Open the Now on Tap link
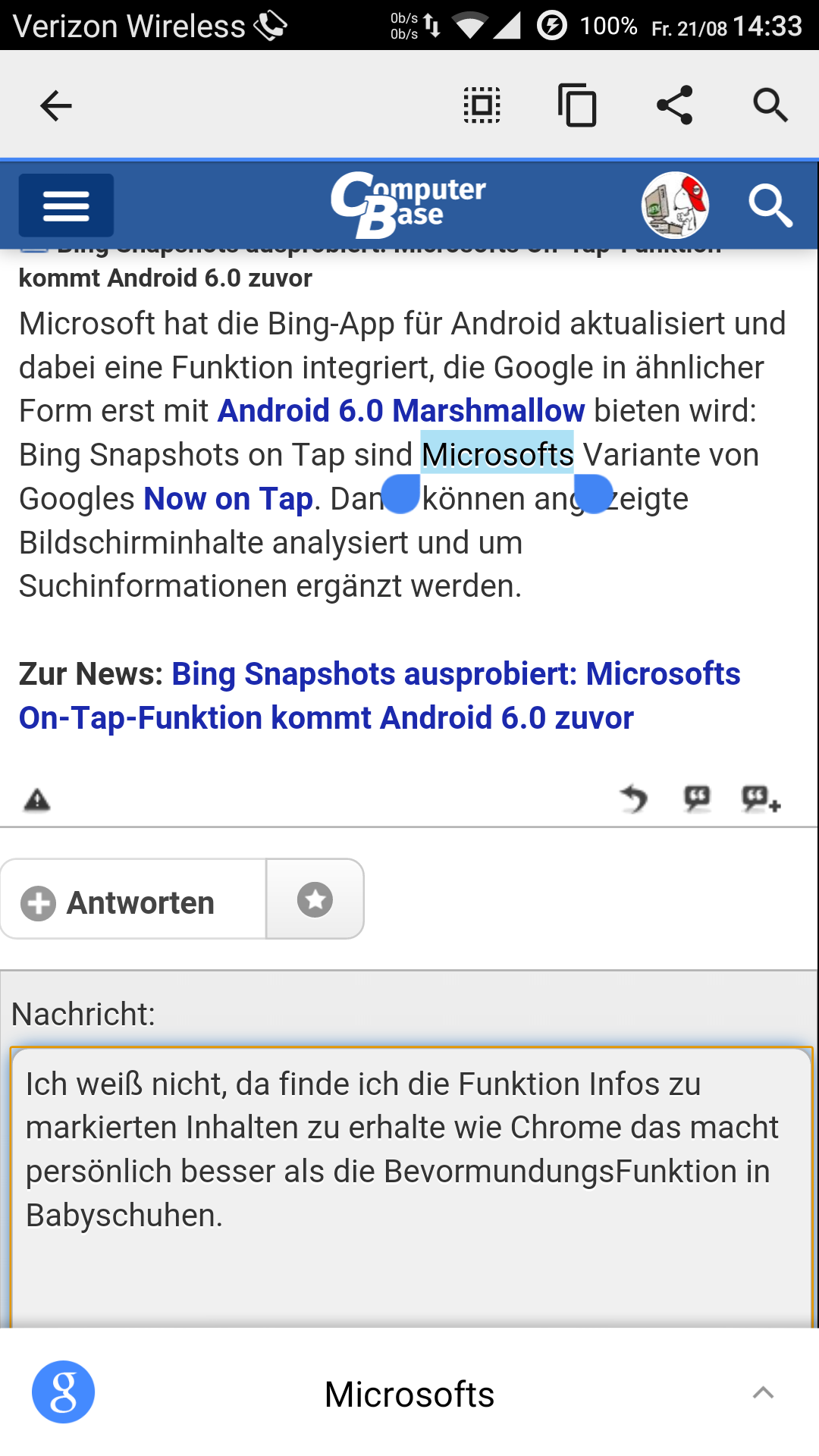819x1456 pixels. point(228,499)
